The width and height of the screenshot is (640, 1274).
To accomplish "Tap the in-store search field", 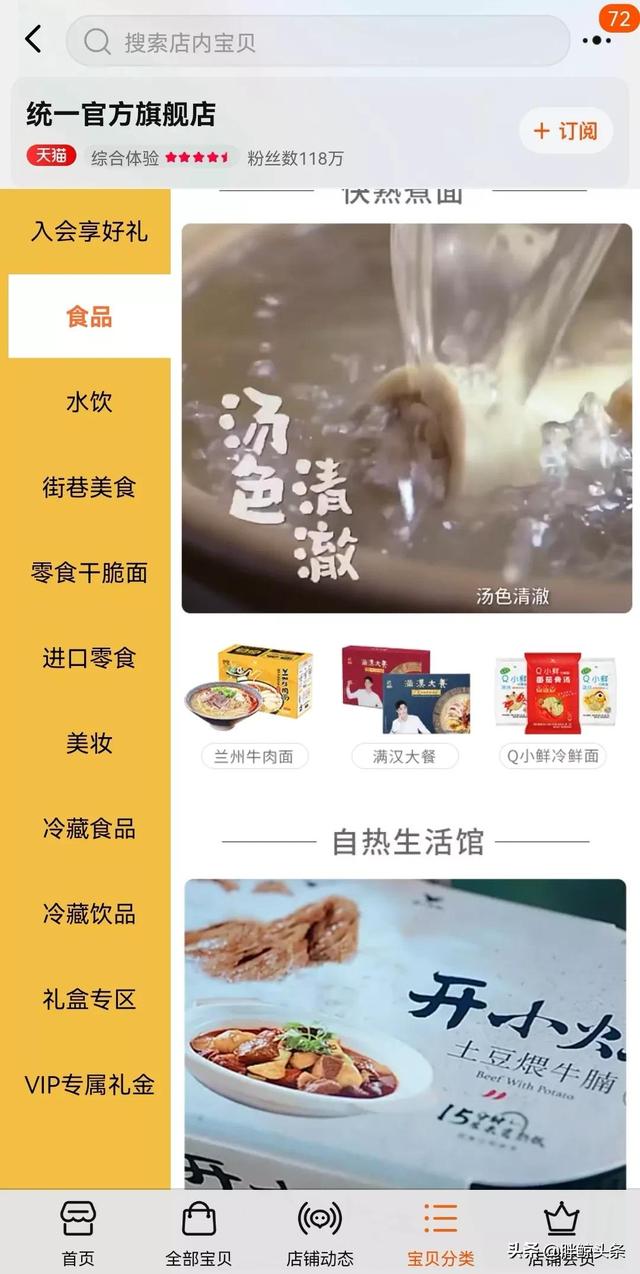I will 318,42.
